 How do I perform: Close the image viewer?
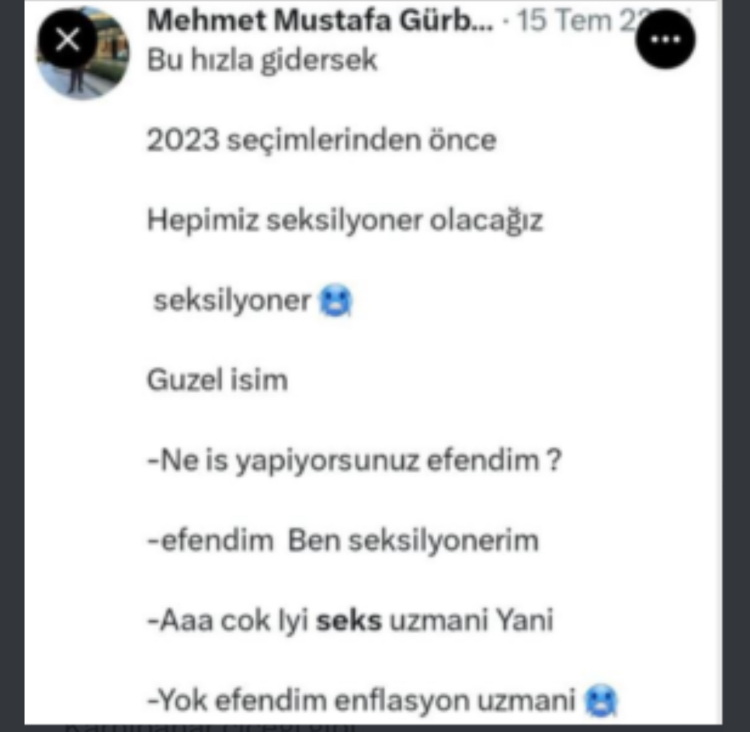coord(69,40)
